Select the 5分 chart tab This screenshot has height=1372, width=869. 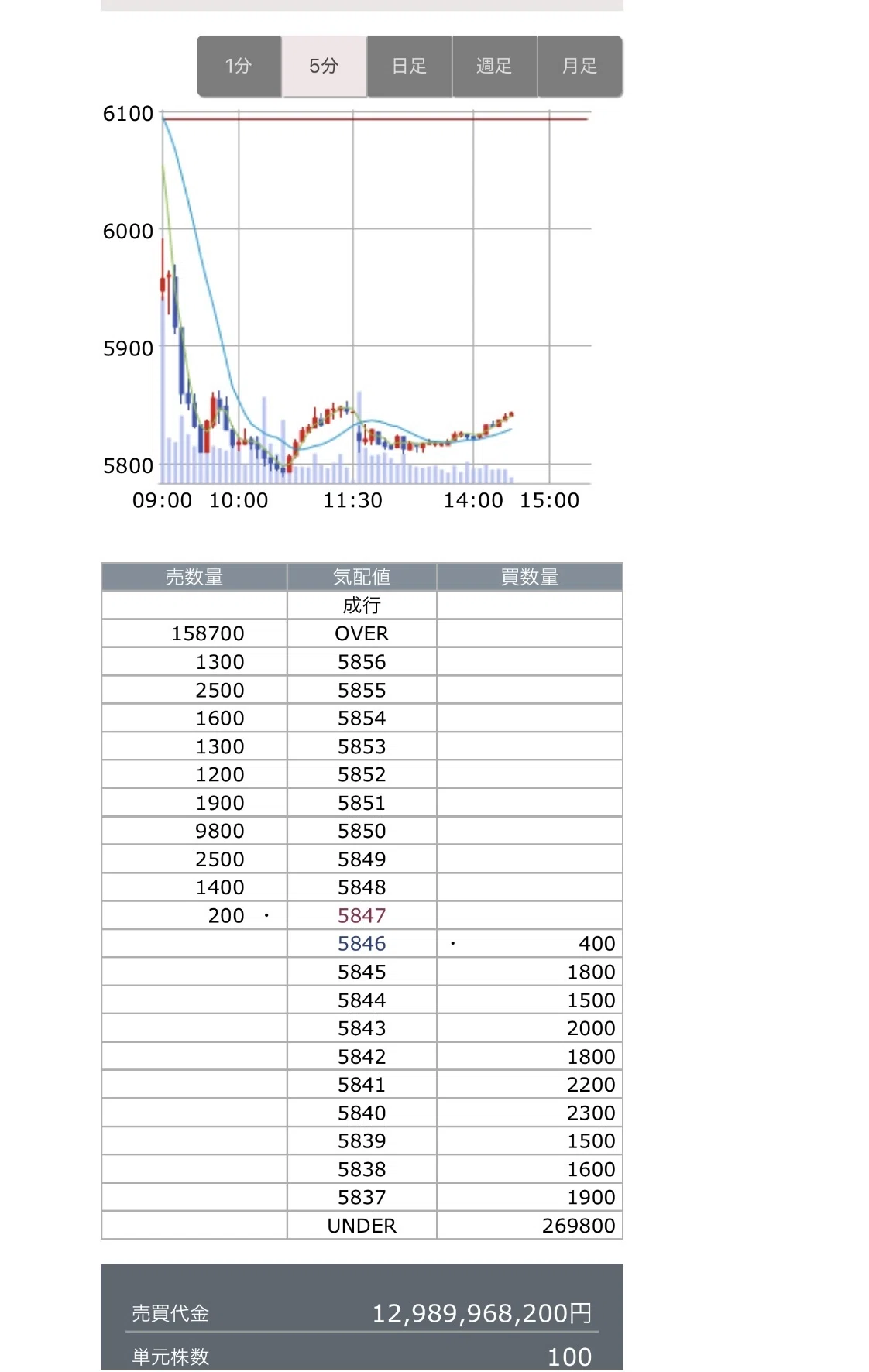(325, 67)
